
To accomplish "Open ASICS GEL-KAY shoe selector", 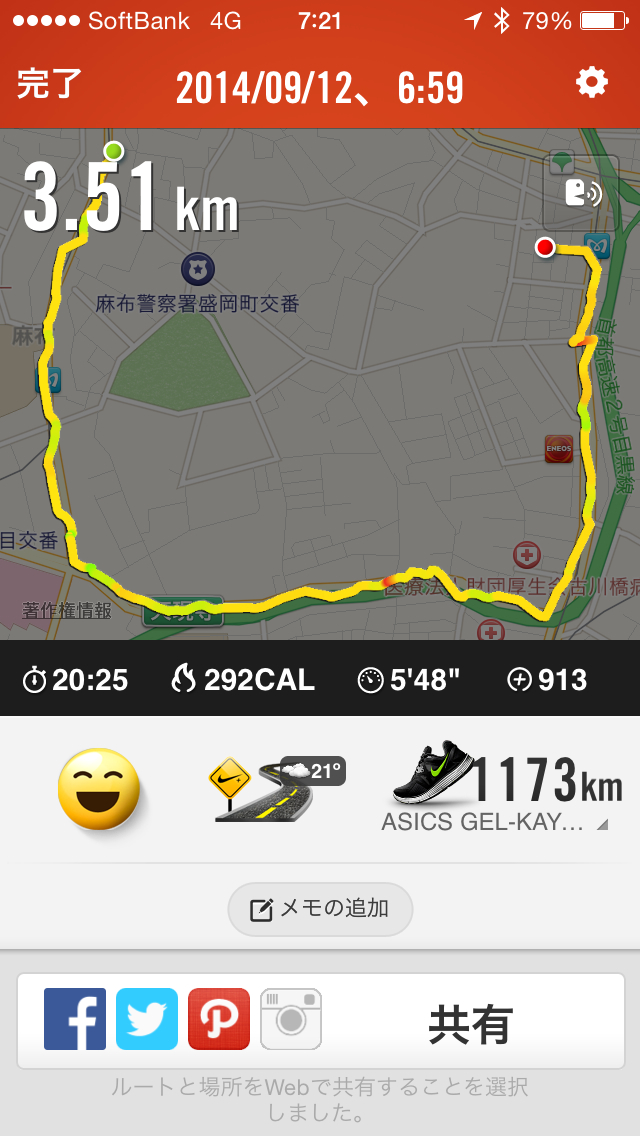I will click(x=505, y=790).
